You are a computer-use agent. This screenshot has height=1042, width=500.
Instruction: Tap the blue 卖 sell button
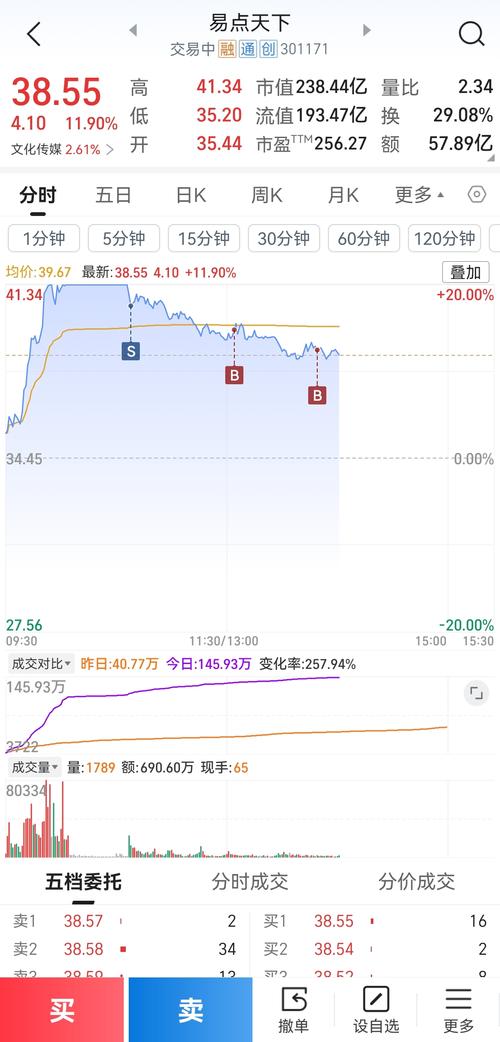(x=191, y=1010)
